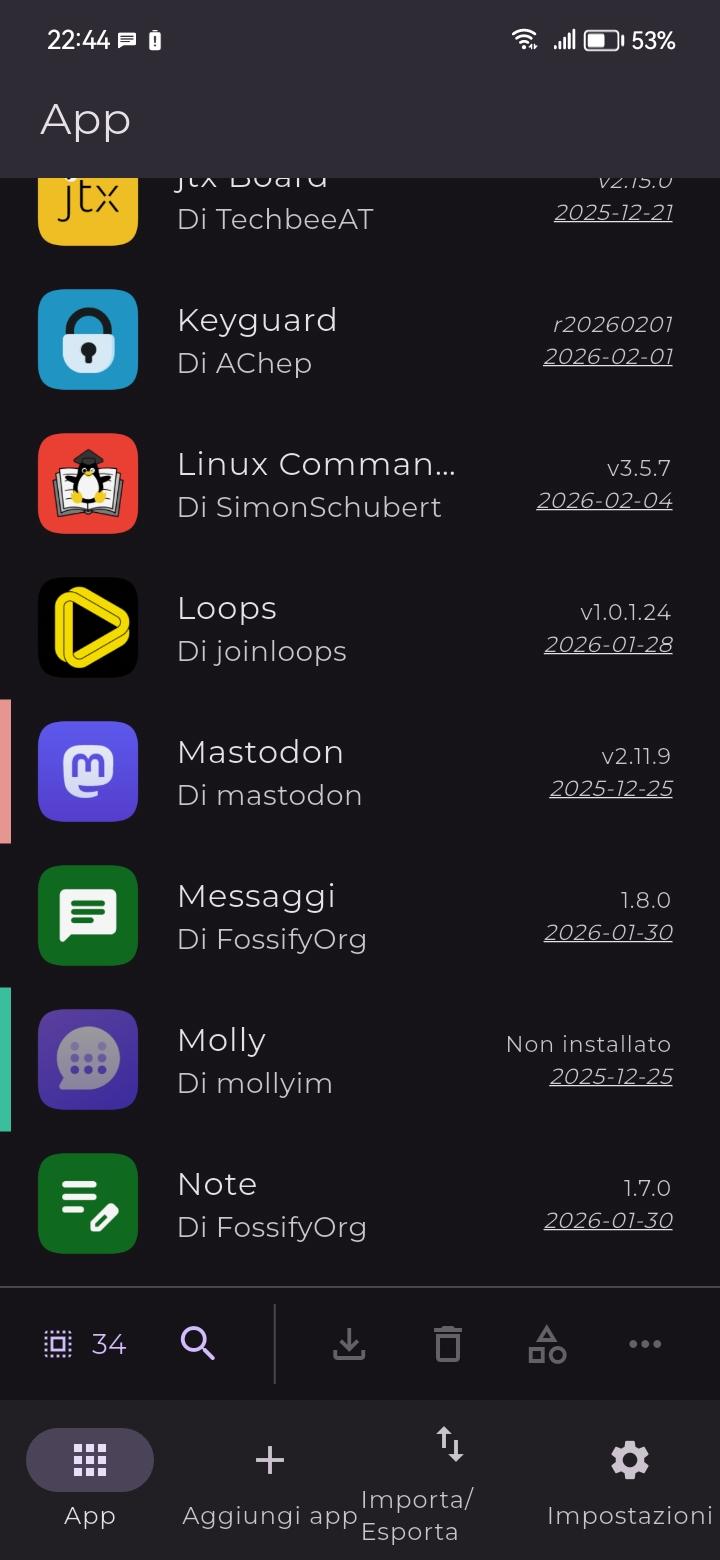Screen dimensions: 720x1560
Task: Open the Loops app entry
Action: pyautogui.click(x=300, y=628)
